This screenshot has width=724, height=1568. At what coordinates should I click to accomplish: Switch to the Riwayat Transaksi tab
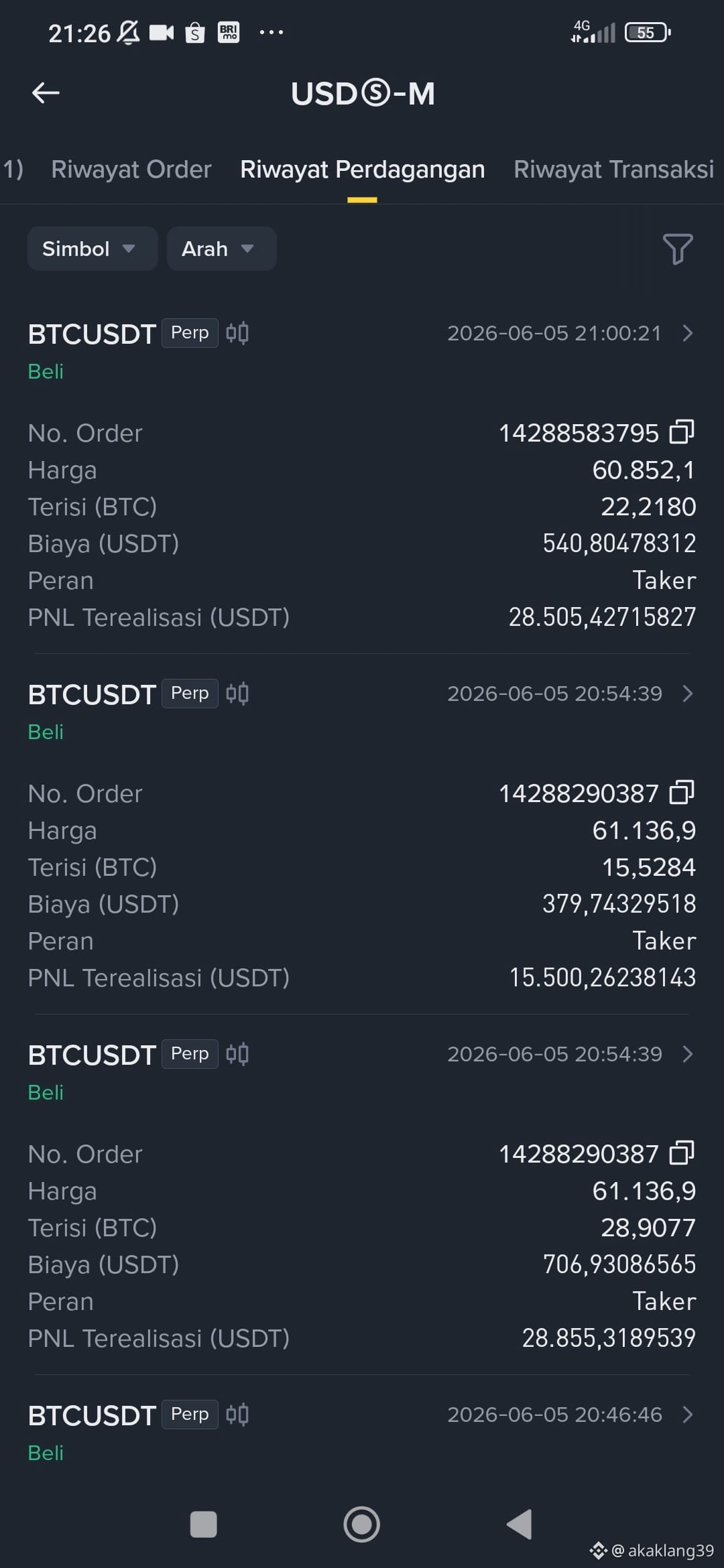point(613,170)
